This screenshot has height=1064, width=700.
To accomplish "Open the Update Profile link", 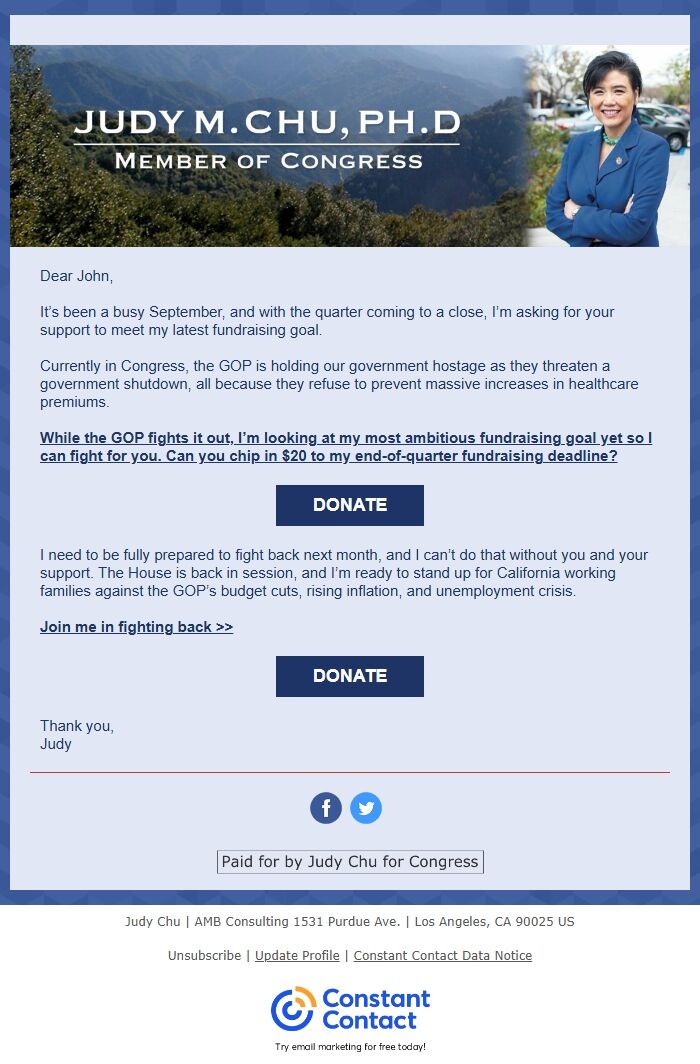I will pos(297,955).
